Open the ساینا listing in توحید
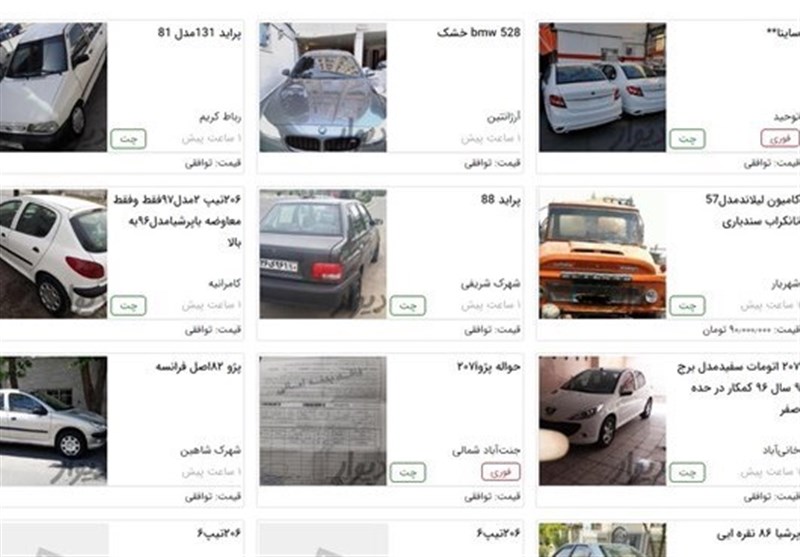This screenshot has width=800, height=557. coord(771,33)
